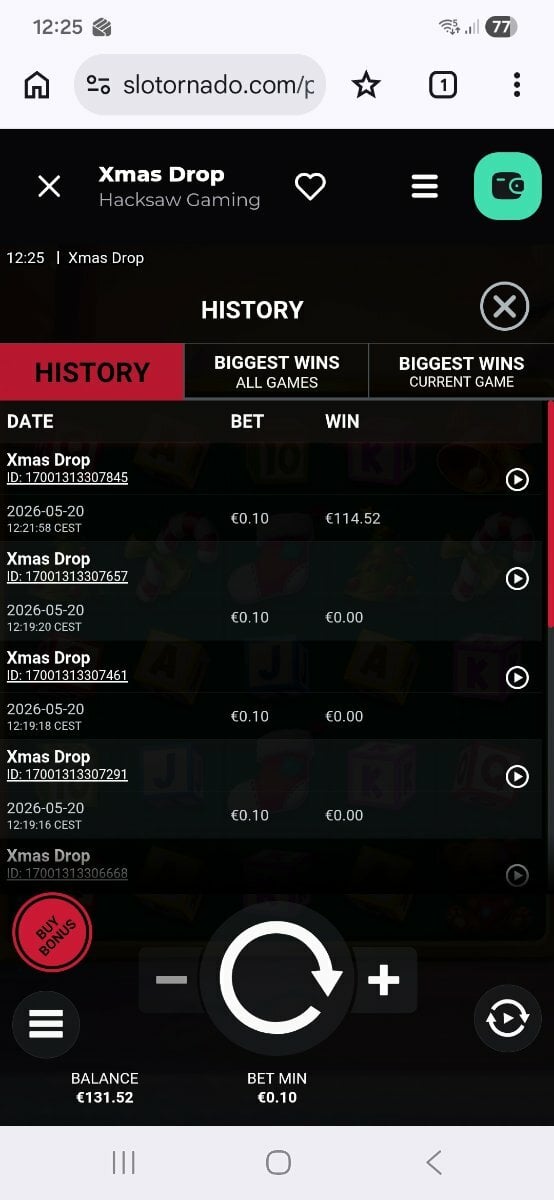This screenshot has height=1200, width=554.
Task: Close the history panel
Action: coord(504,307)
